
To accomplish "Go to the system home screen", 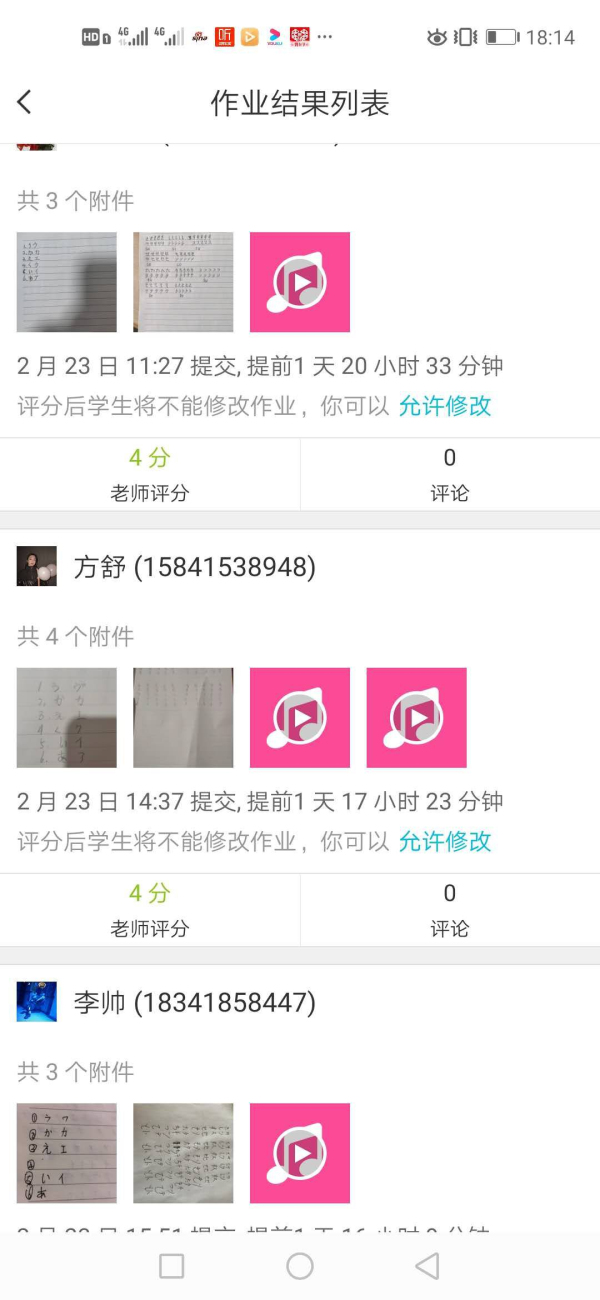I will tap(300, 1266).
